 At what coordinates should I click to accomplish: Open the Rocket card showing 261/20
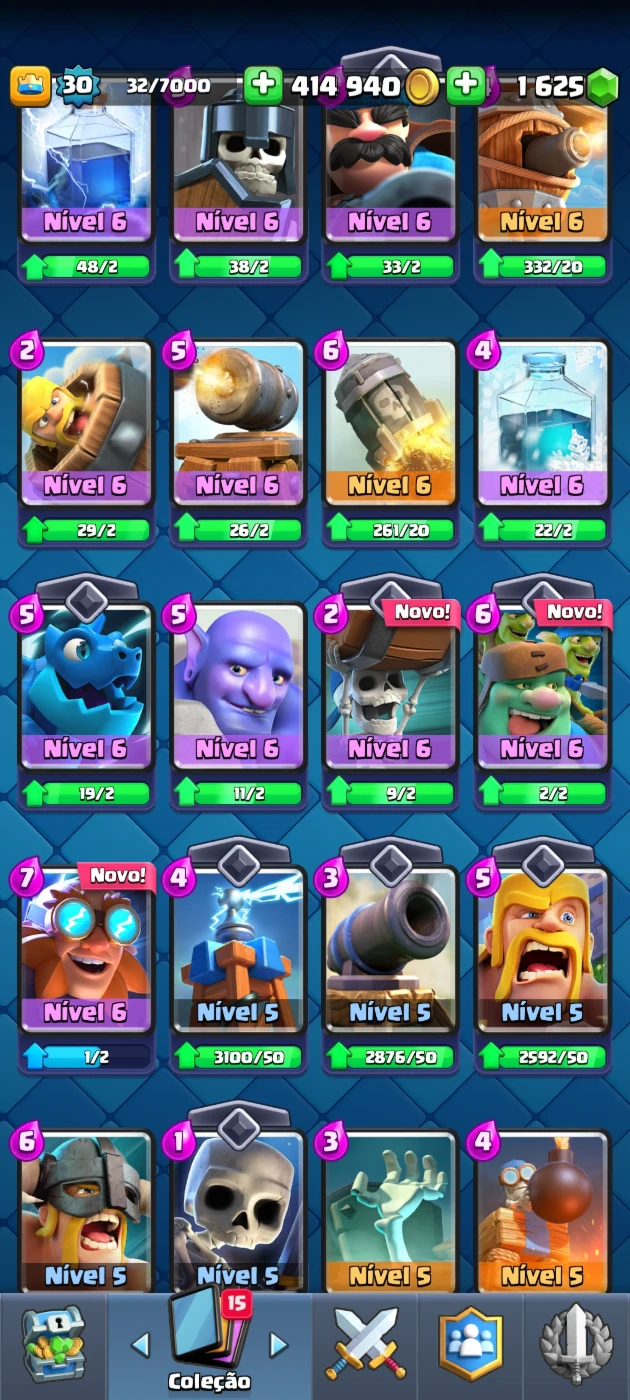coord(391,424)
